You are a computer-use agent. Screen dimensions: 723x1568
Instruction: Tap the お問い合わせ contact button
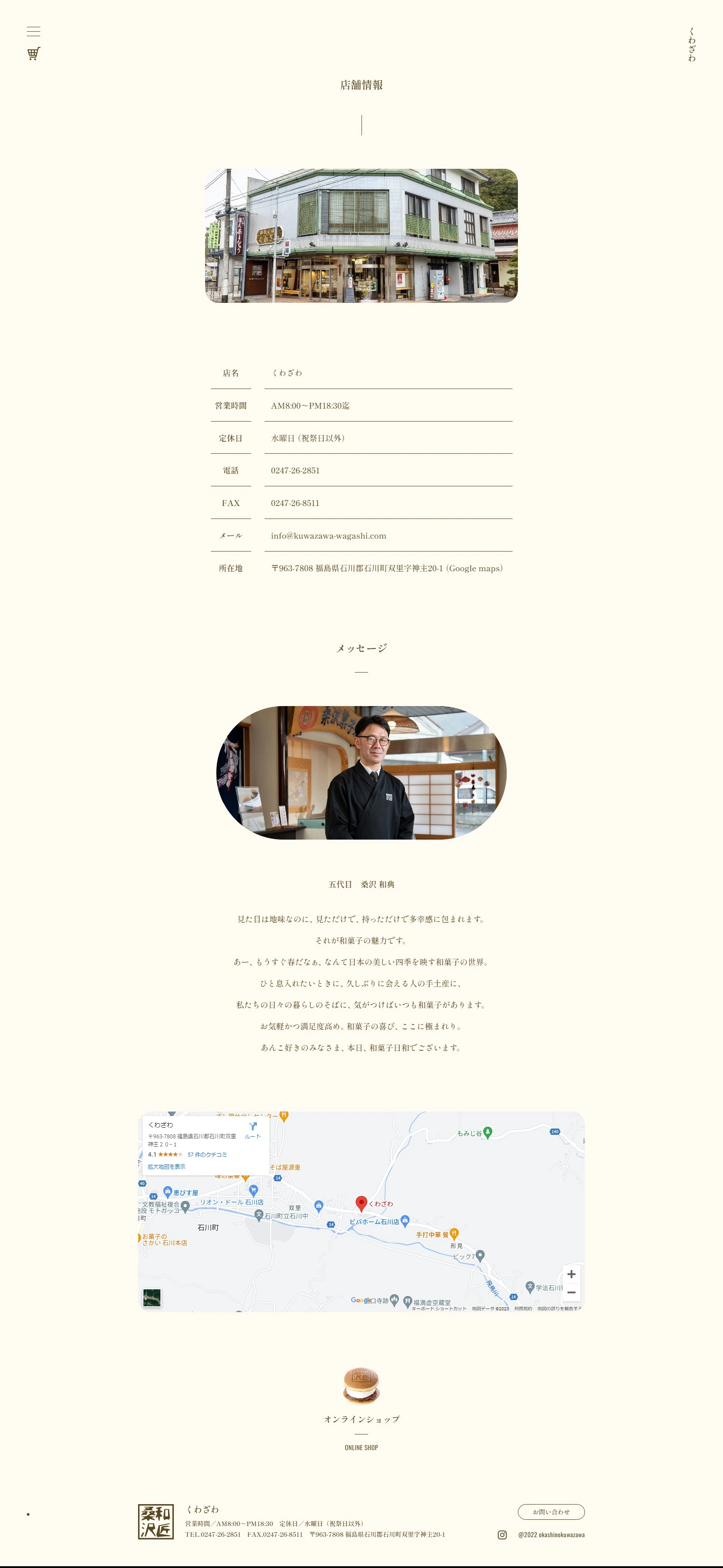pyautogui.click(x=551, y=1511)
